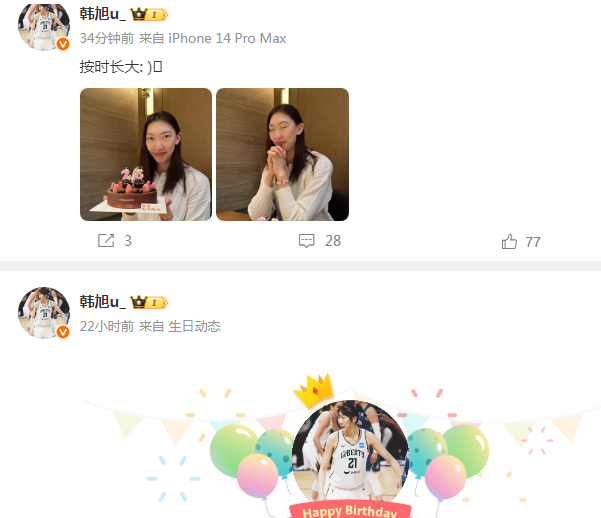Open username 韩旭u_ on the 34-minute-old post
Image resolution: width=601 pixels, height=518 pixels.
pyautogui.click(x=103, y=14)
